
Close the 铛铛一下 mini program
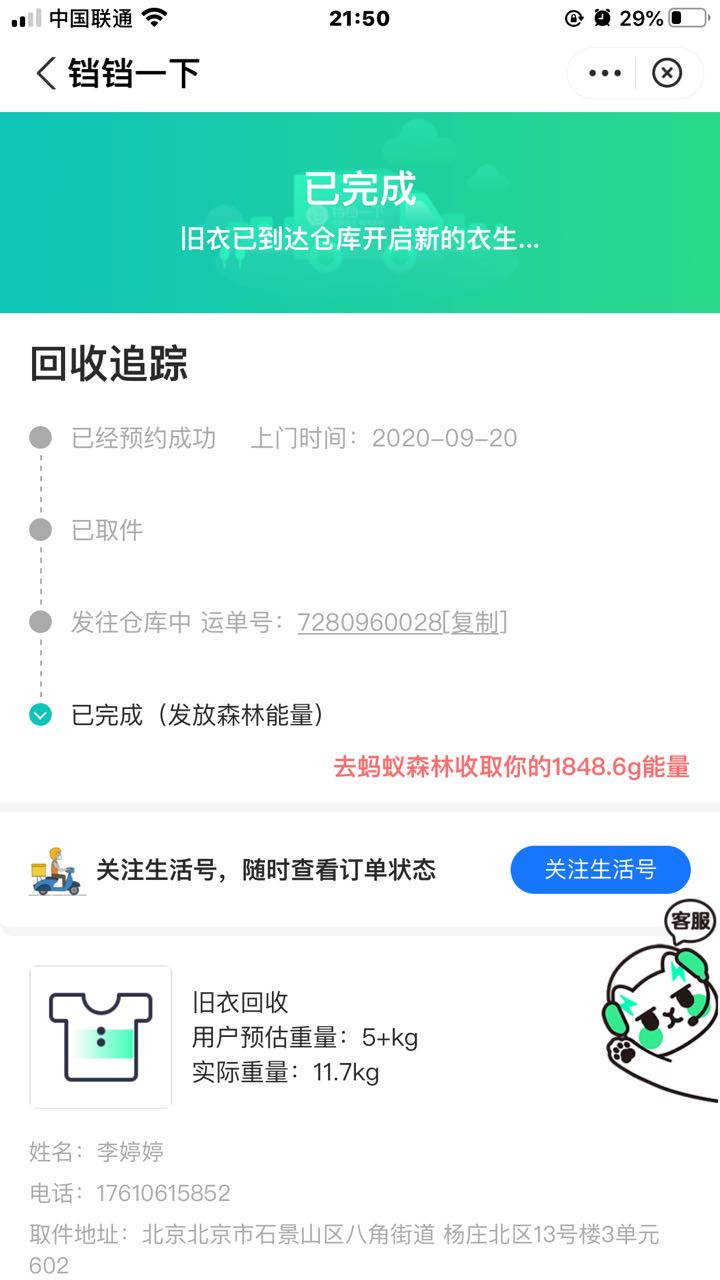[667, 73]
